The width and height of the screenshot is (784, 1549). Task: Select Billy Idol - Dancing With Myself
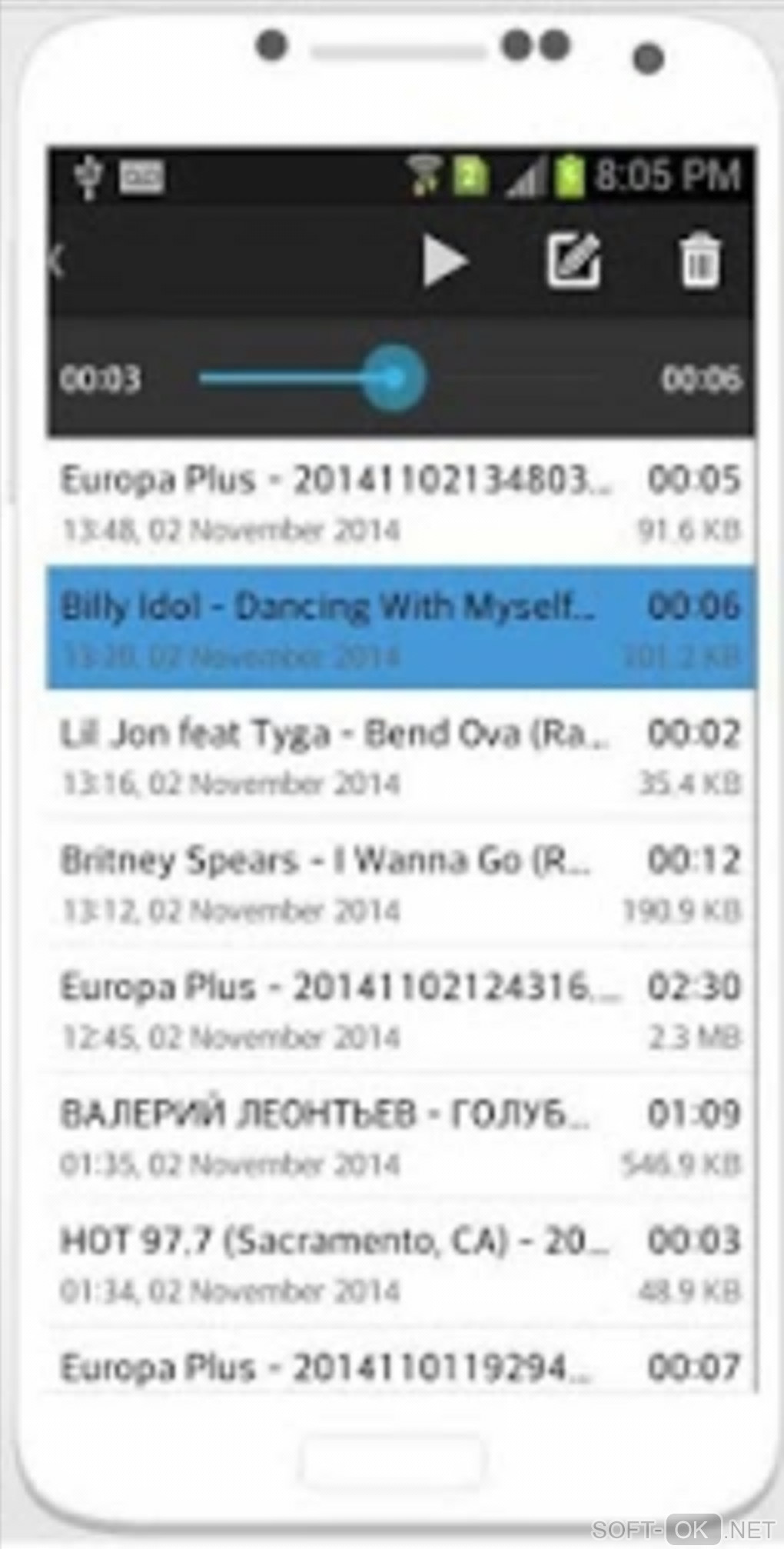(400, 628)
